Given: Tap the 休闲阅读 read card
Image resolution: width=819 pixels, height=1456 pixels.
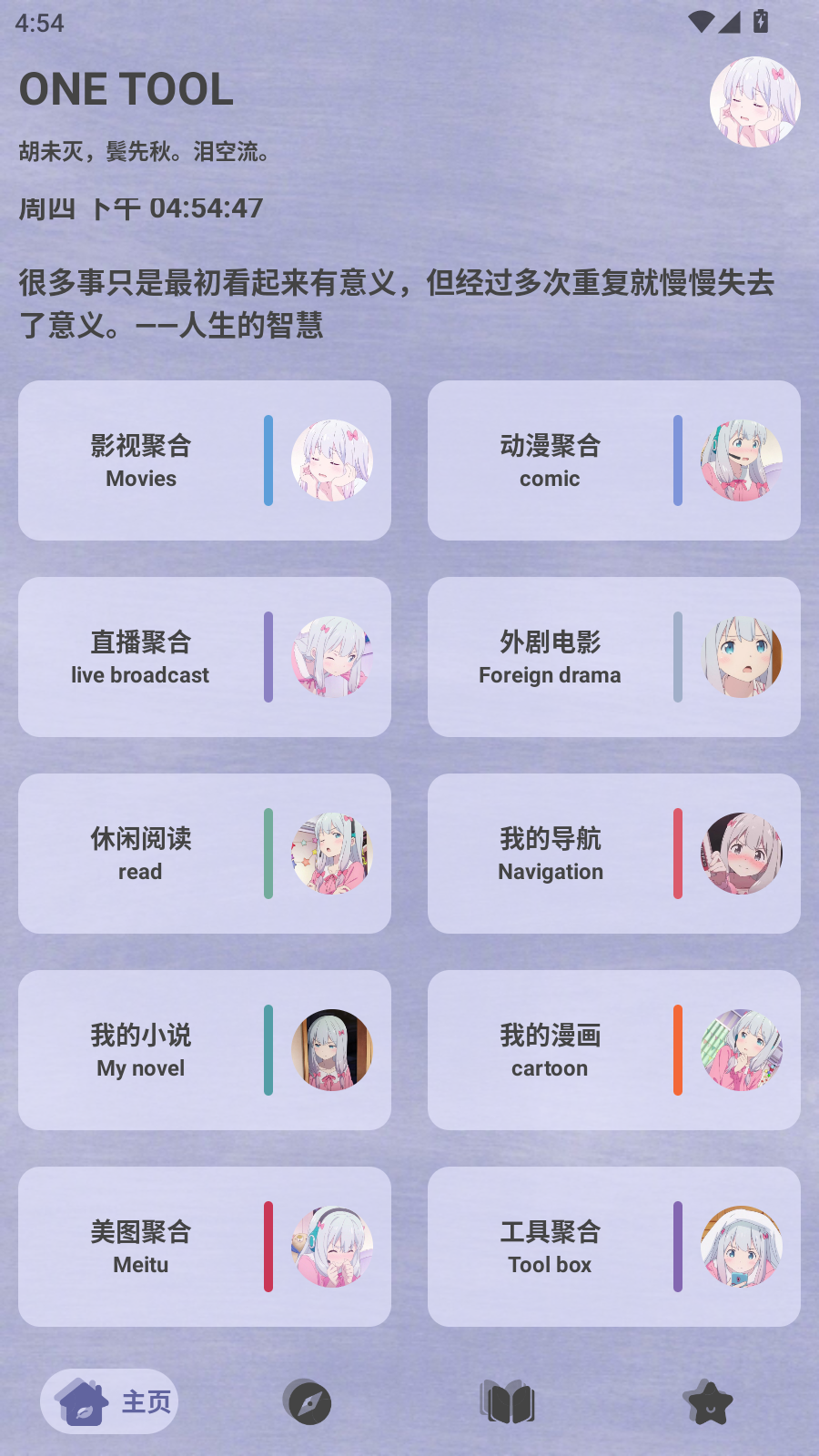Looking at the screenshot, I should point(204,853).
